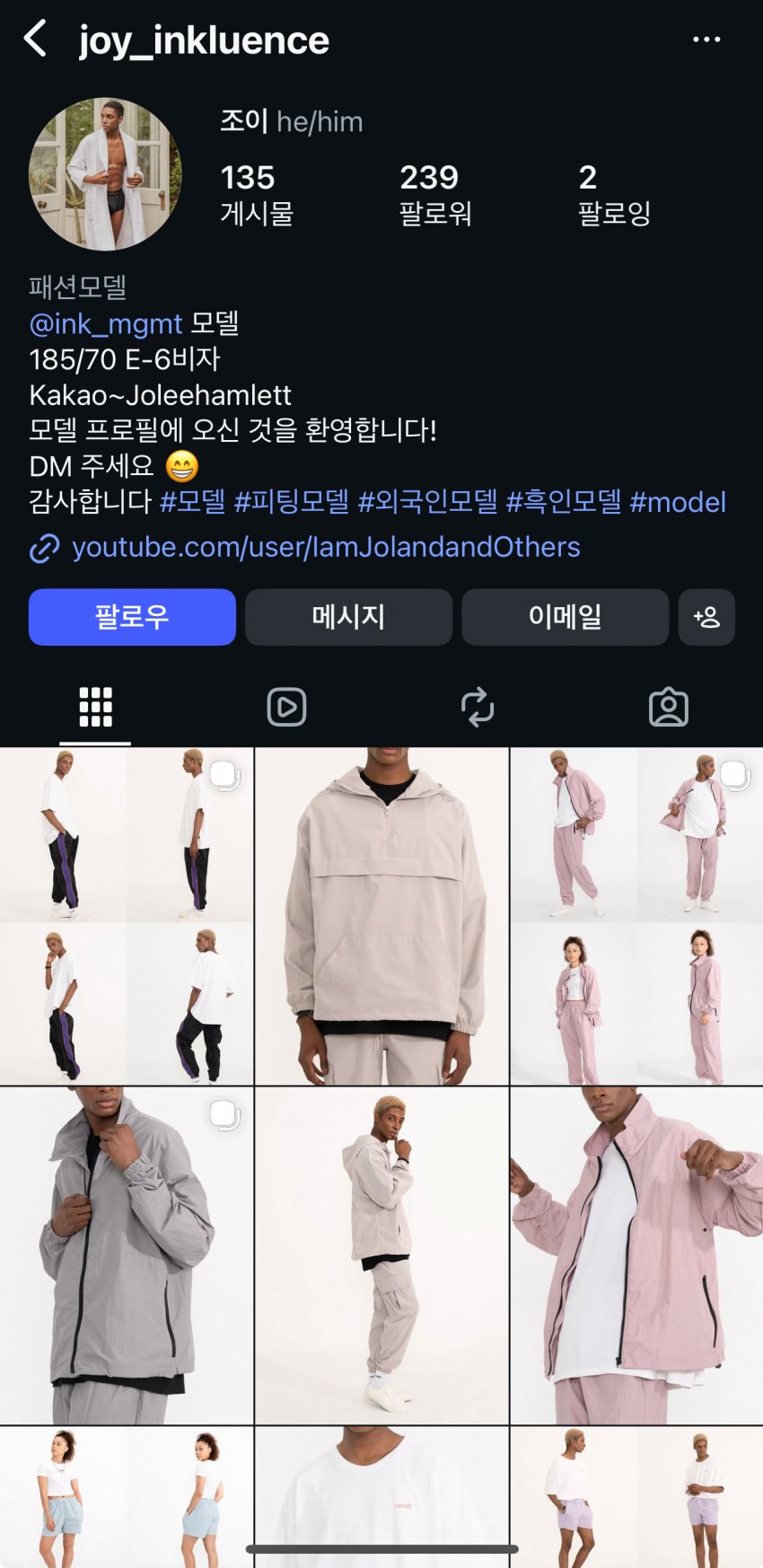Open the #외국인모델 hashtag
Viewport: 763px width, 1568px height.
point(427,501)
